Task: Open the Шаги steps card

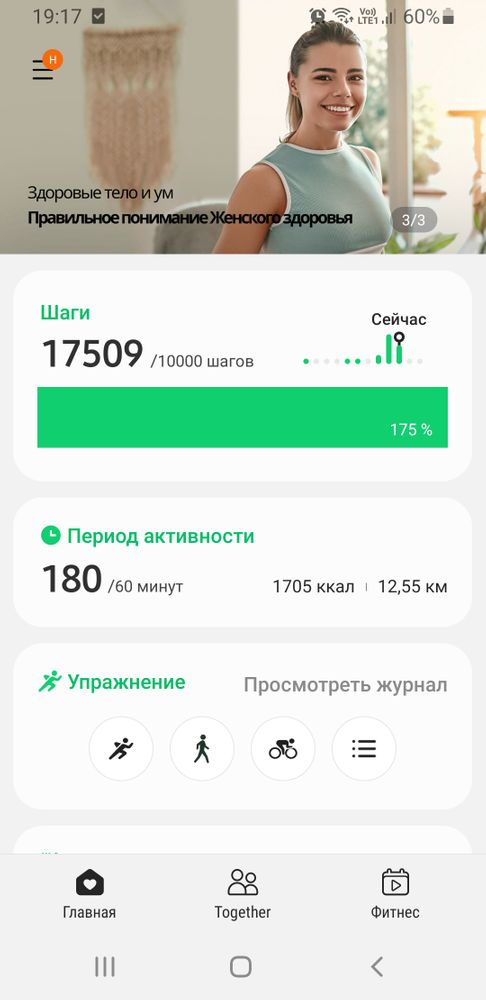Action: click(x=242, y=376)
